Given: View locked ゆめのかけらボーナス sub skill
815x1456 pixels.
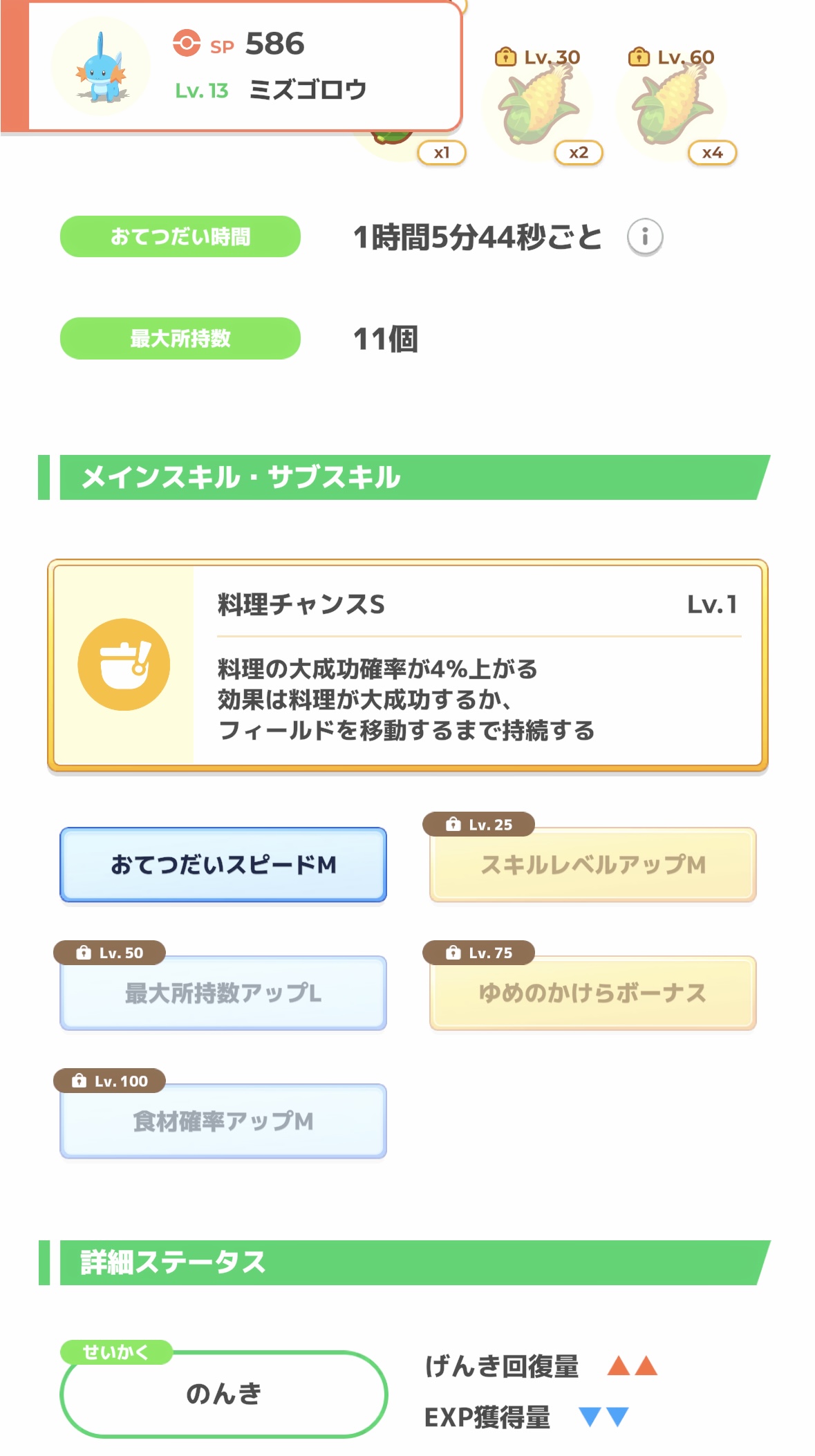Looking at the screenshot, I should point(592,993).
